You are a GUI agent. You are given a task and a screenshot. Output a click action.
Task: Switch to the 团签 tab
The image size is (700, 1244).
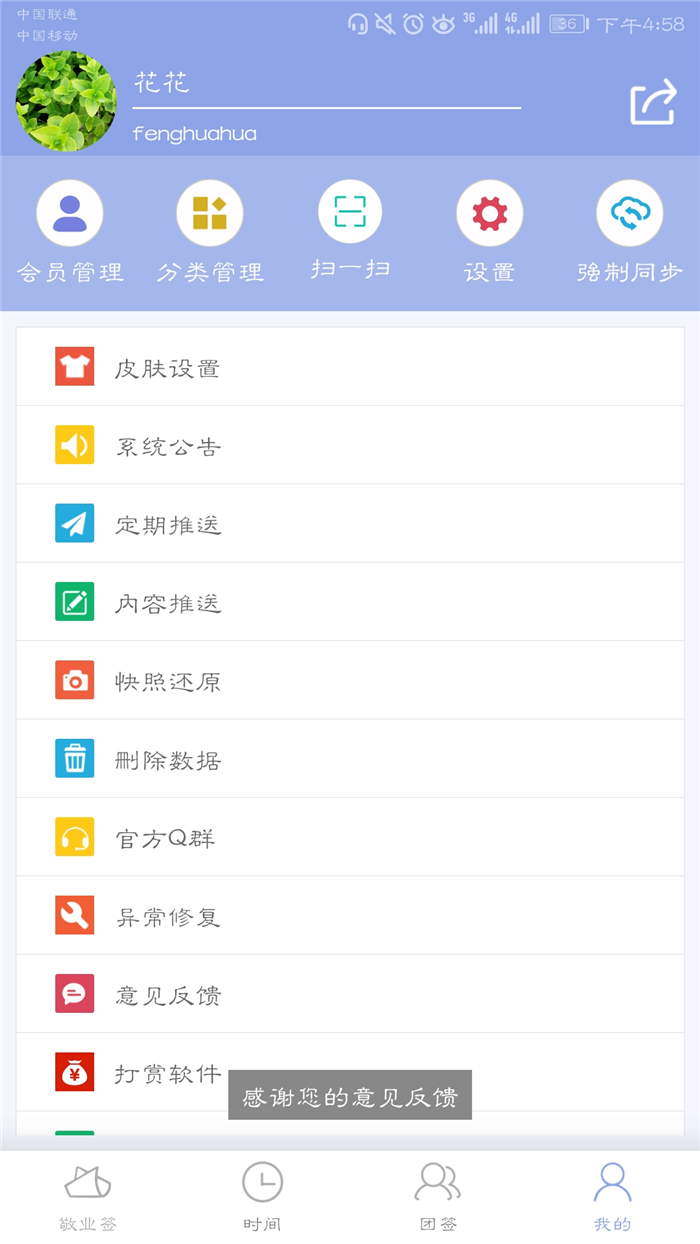click(x=438, y=1197)
